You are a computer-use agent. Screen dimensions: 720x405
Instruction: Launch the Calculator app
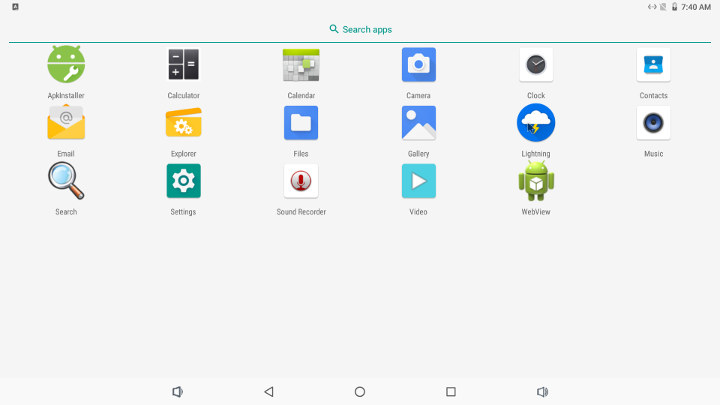(x=183, y=65)
